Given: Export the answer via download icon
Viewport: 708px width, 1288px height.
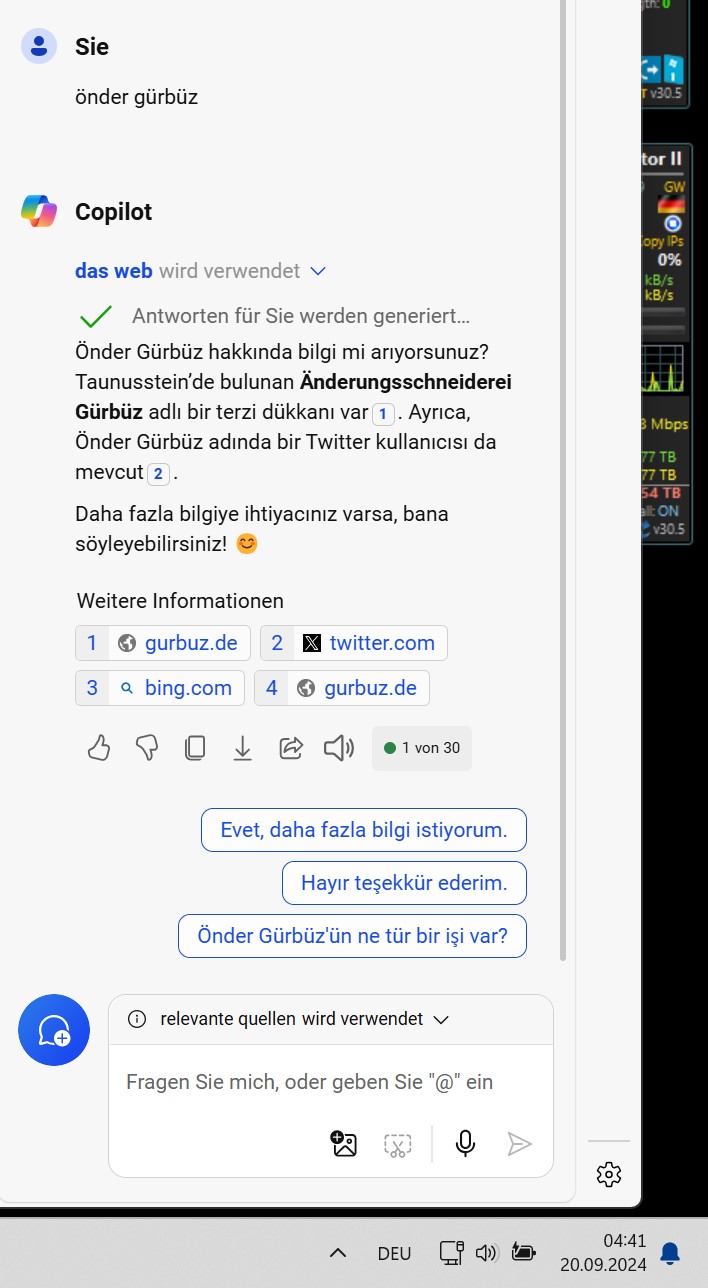Looking at the screenshot, I should (242, 748).
